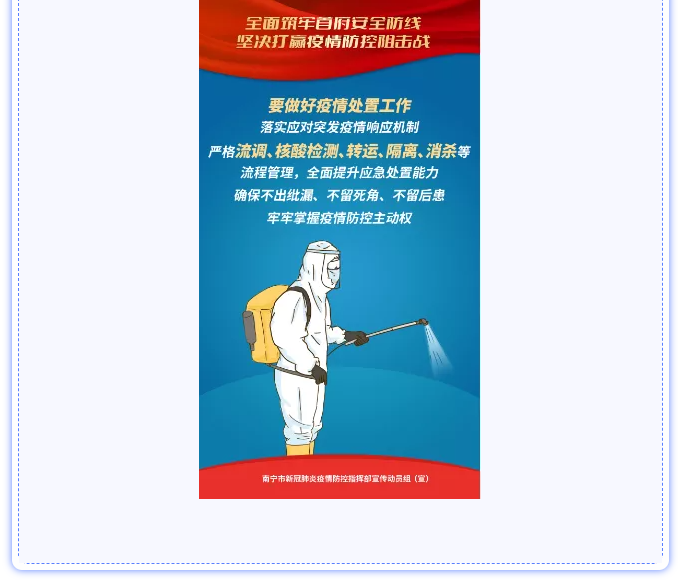Open the epidemic prevention poster image

pos(339,250)
